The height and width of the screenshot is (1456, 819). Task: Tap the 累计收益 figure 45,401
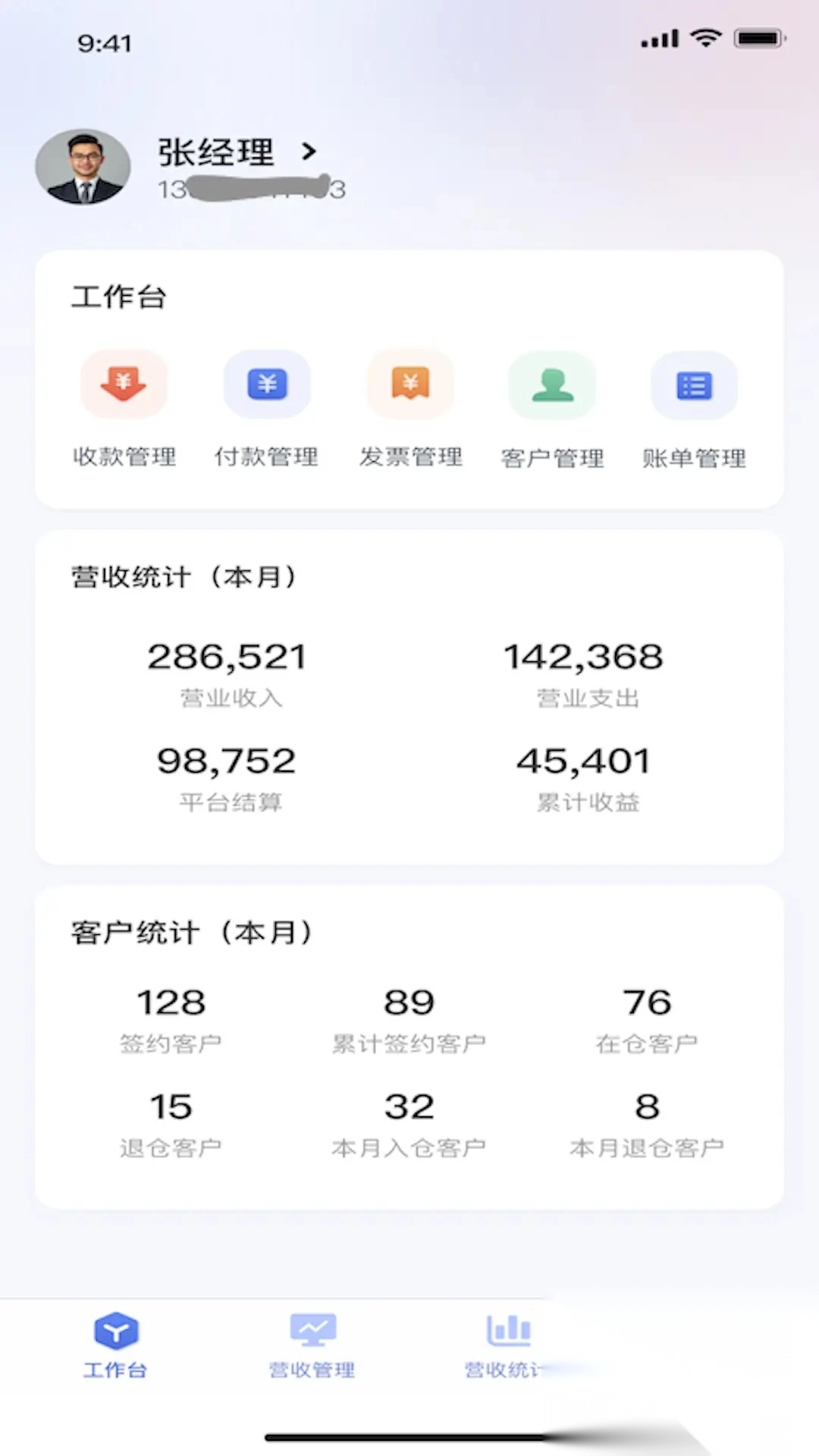(x=582, y=761)
